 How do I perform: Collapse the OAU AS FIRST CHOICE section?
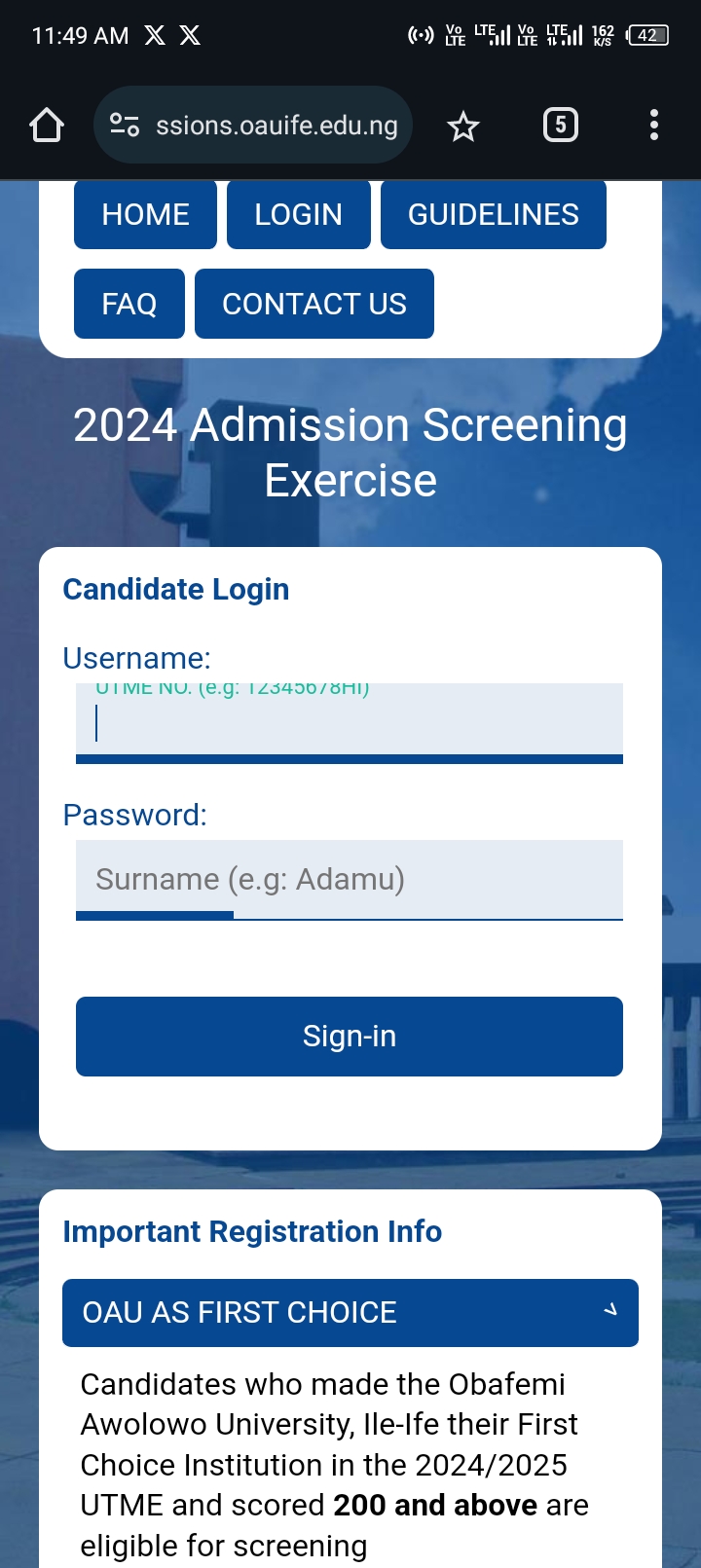pyautogui.click(x=350, y=1313)
